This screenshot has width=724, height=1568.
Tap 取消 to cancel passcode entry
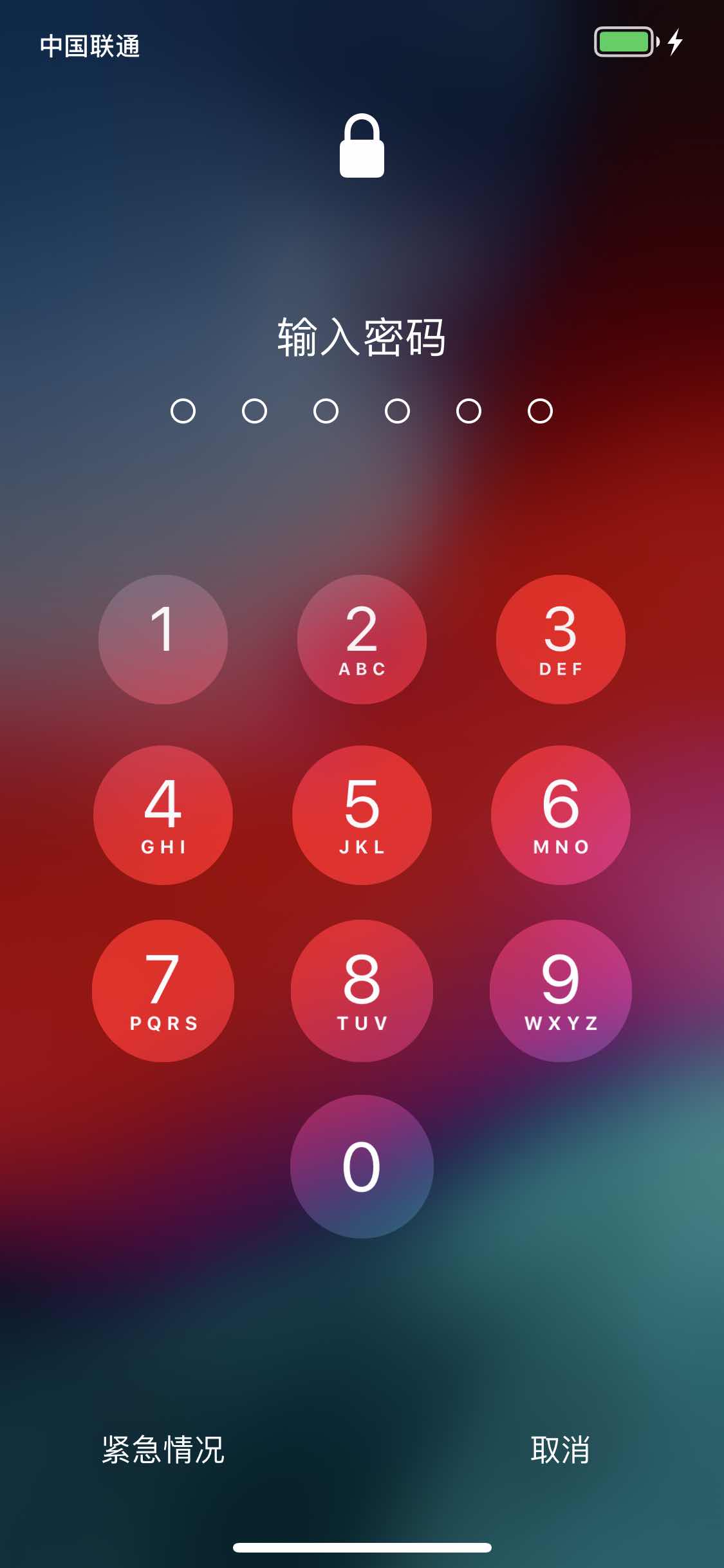click(560, 1450)
